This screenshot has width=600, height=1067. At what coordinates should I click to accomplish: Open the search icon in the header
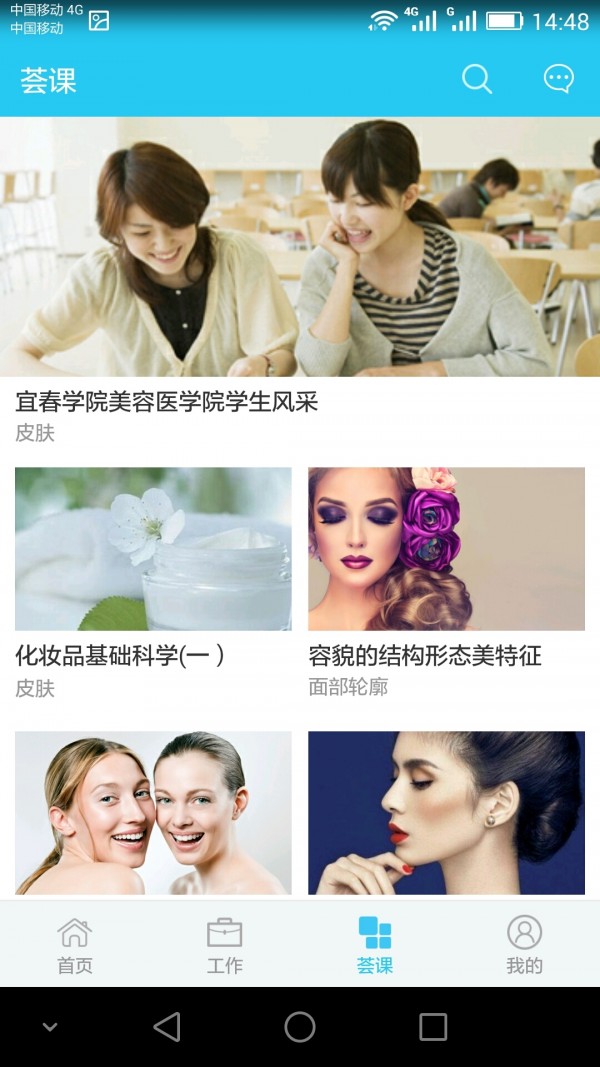click(477, 80)
